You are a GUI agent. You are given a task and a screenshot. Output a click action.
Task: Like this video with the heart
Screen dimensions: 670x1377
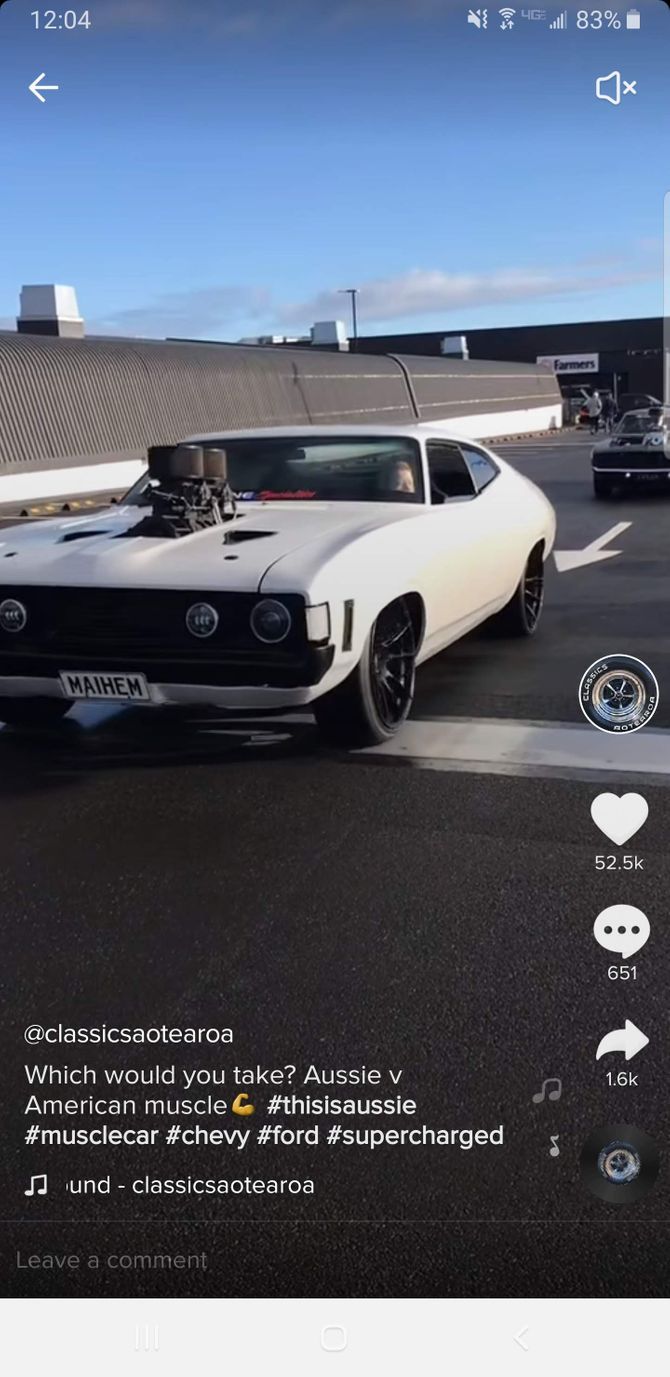(x=619, y=818)
